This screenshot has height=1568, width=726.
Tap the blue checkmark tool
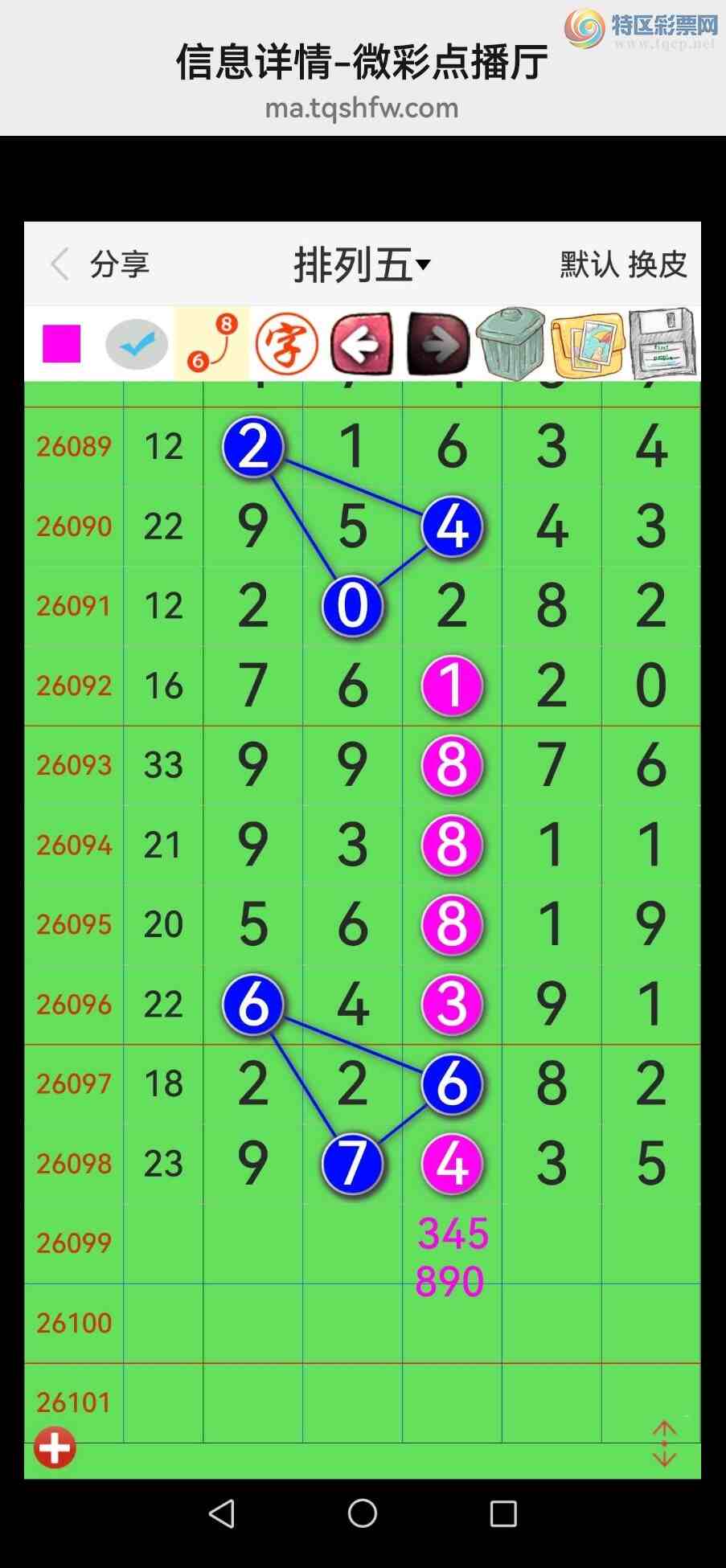click(137, 344)
